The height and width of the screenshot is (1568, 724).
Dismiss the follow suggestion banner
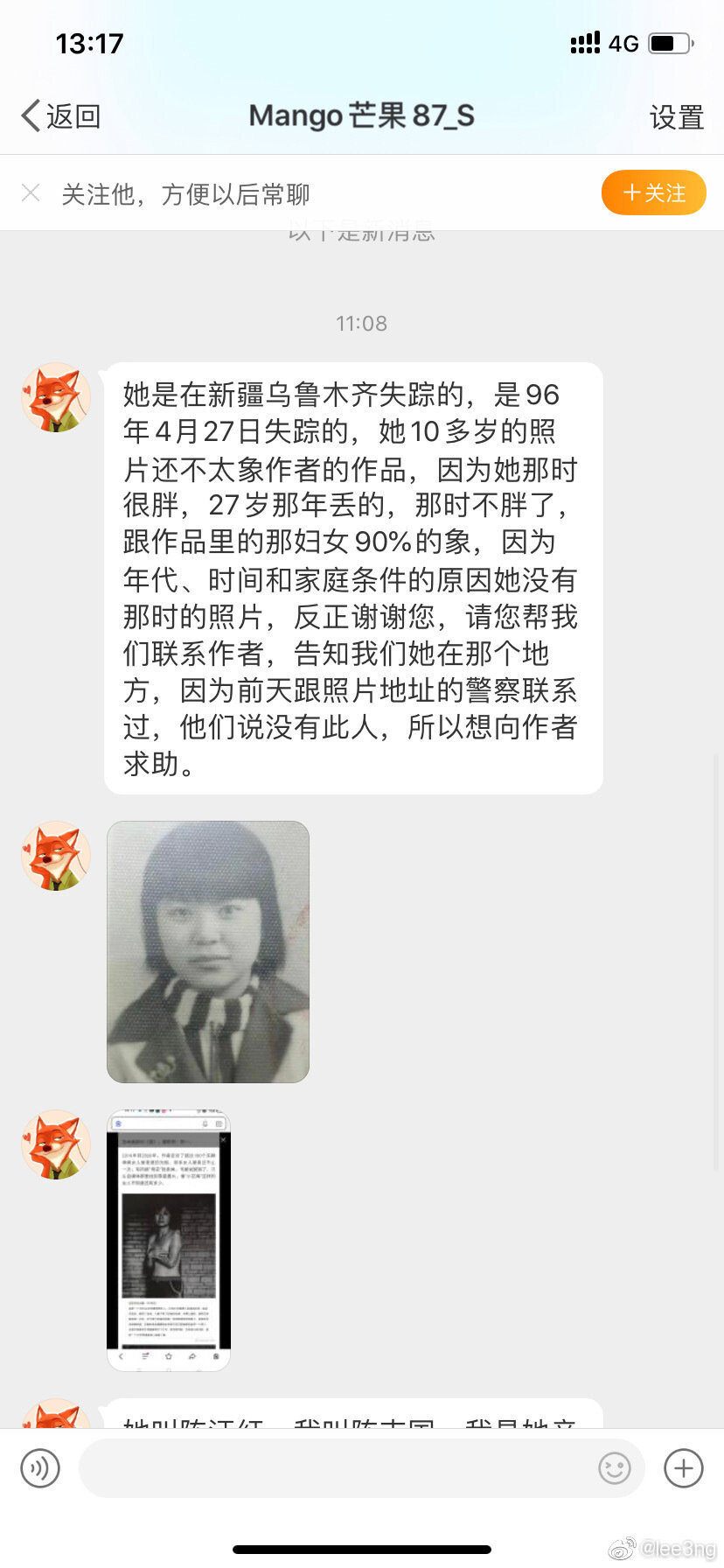(x=31, y=193)
